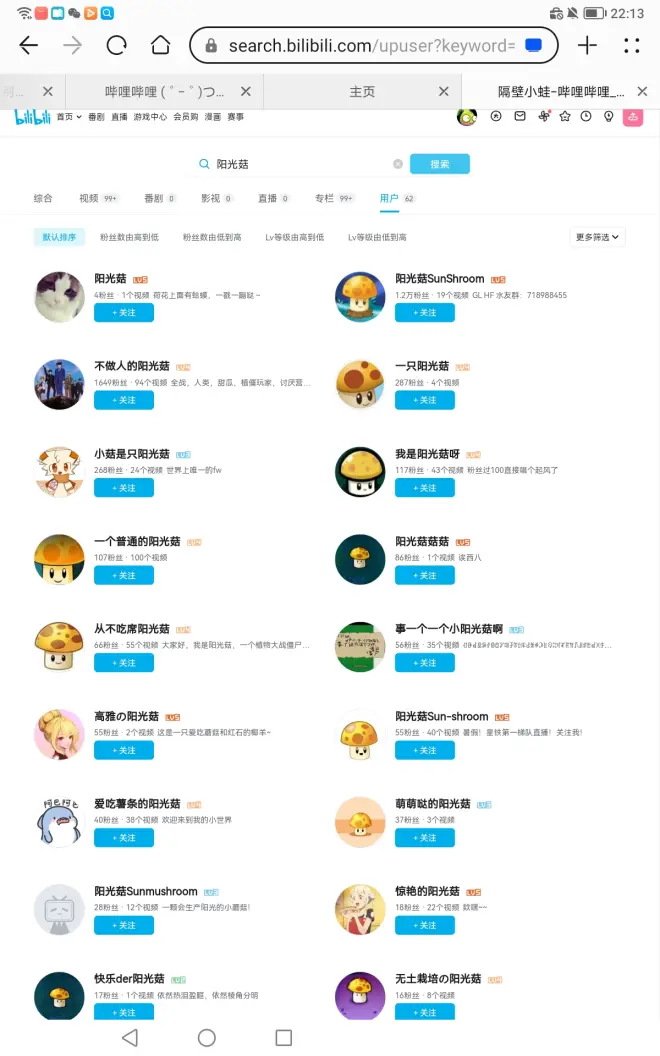Follow the user 阳光菇SunShroom
This screenshot has width=660, height=1056.
pyautogui.click(x=424, y=313)
